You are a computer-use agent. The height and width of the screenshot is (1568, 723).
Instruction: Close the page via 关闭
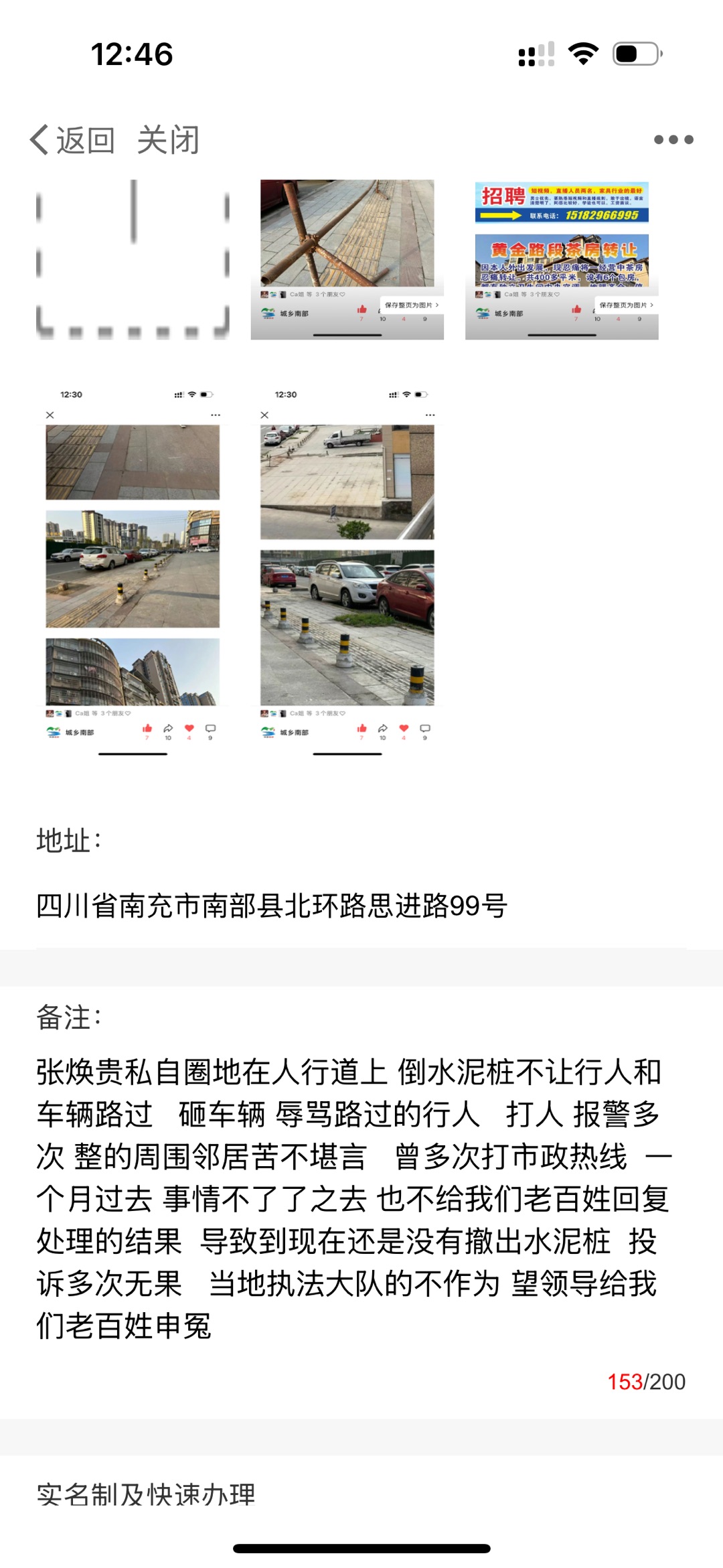coord(168,140)
